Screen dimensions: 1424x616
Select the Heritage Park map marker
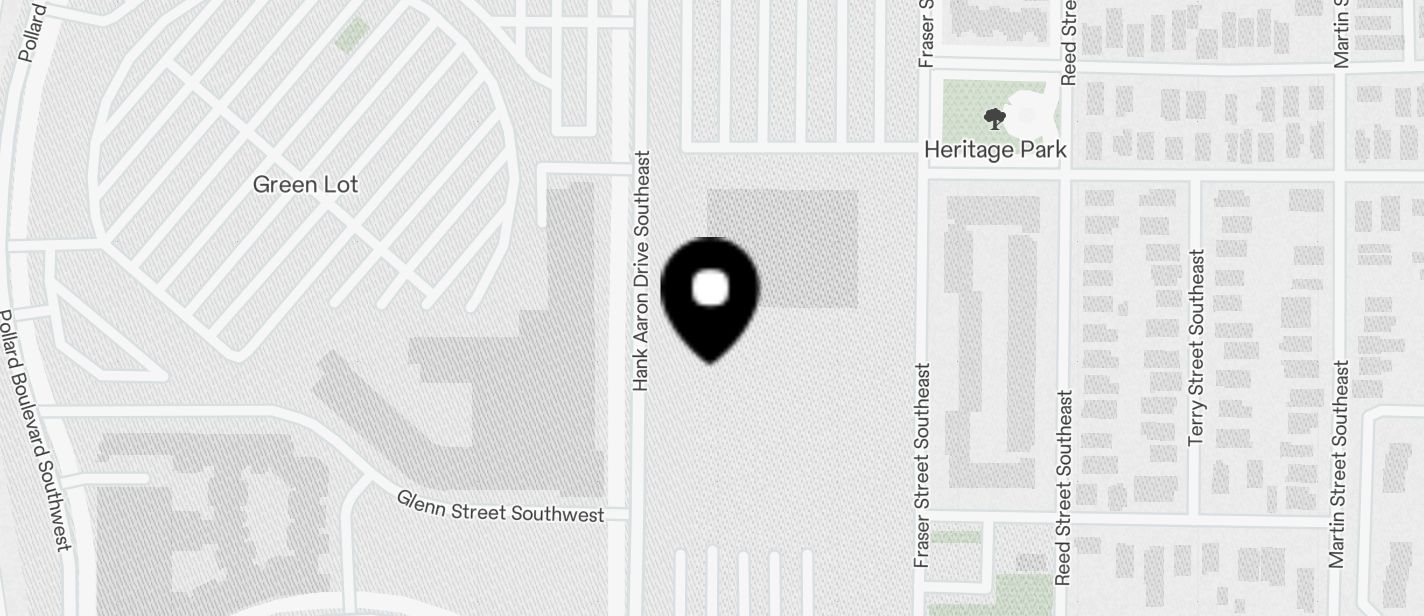tap(994, 121)
